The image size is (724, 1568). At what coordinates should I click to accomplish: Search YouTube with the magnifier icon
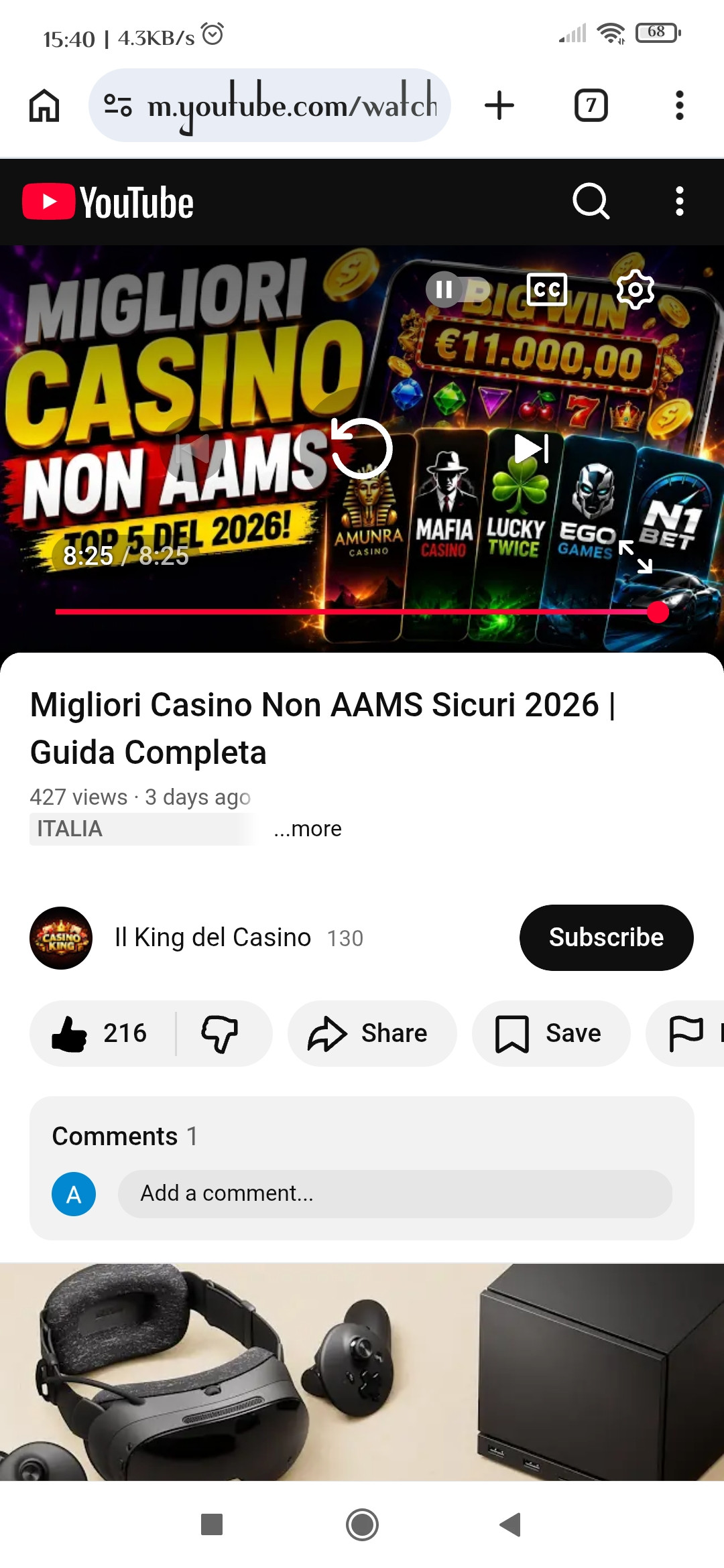click(591, 201)
